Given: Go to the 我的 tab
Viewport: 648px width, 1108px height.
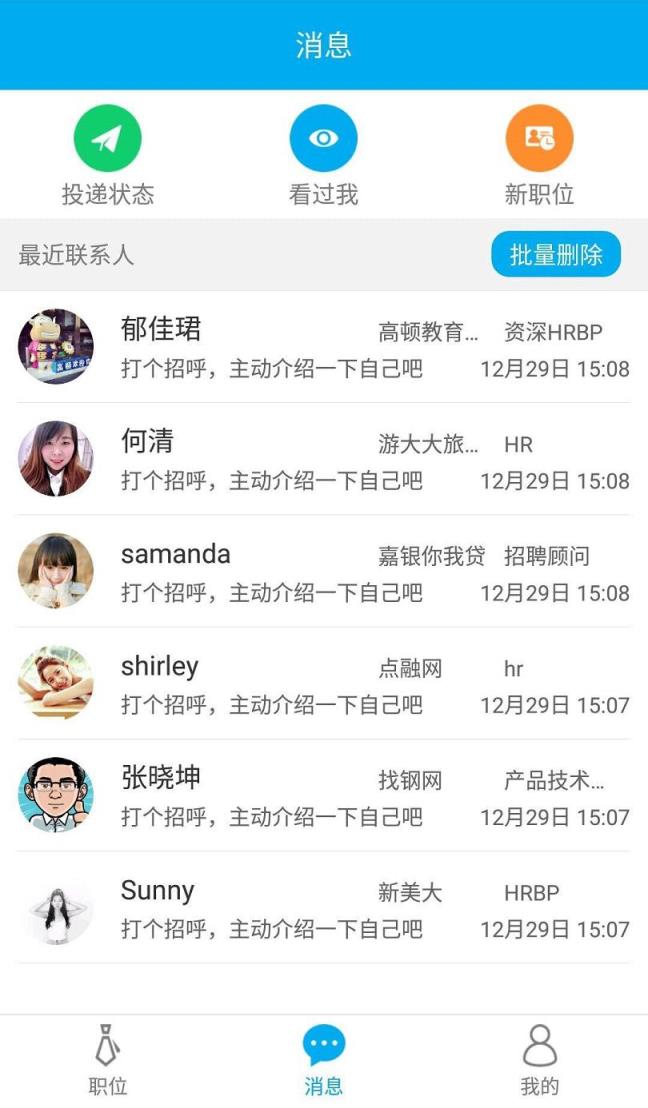Looking at the screenshot, I should click(x=539, y=1060).
